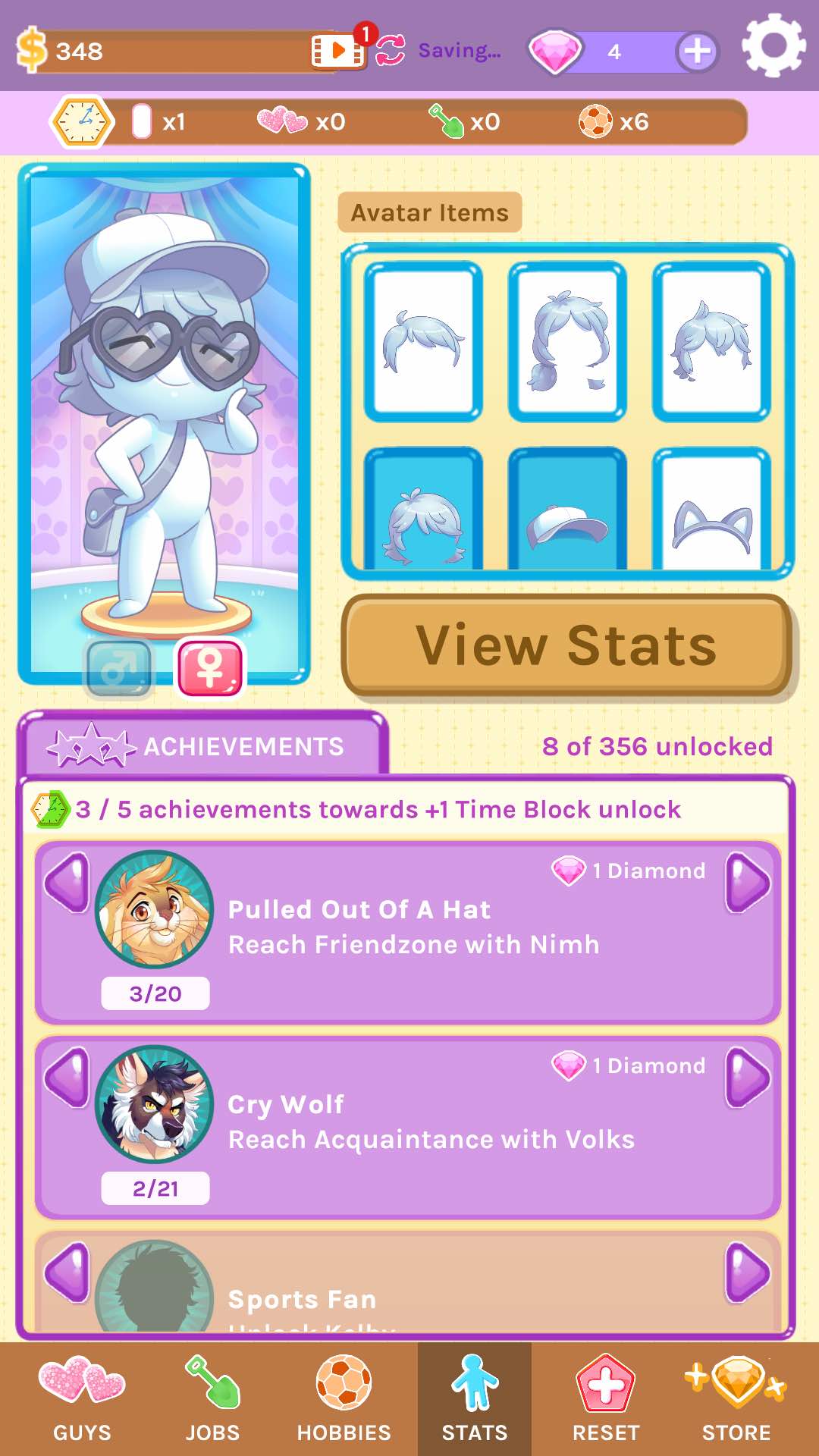Tap the time block clock icon

click(x=82, y=121)
